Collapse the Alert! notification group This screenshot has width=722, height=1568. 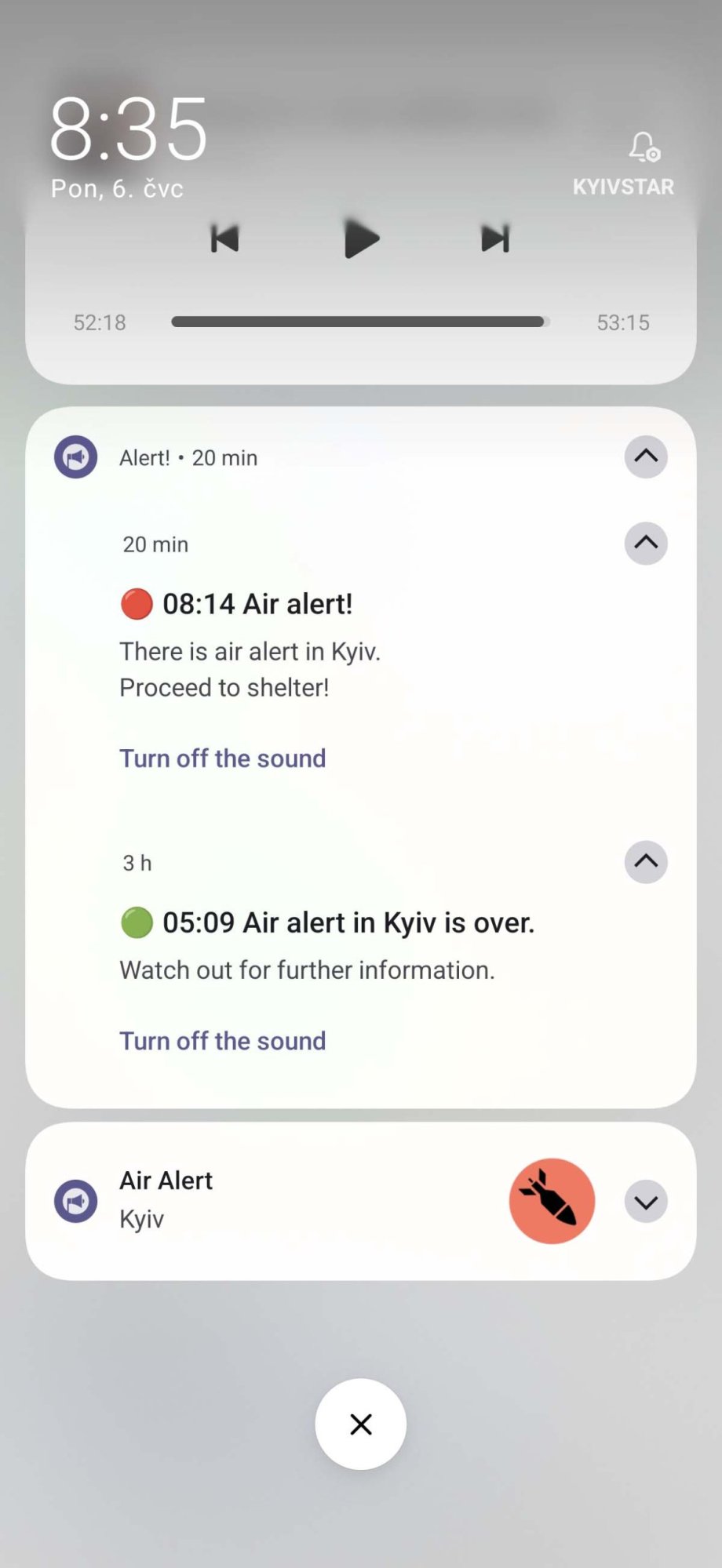tap(646, 457)
